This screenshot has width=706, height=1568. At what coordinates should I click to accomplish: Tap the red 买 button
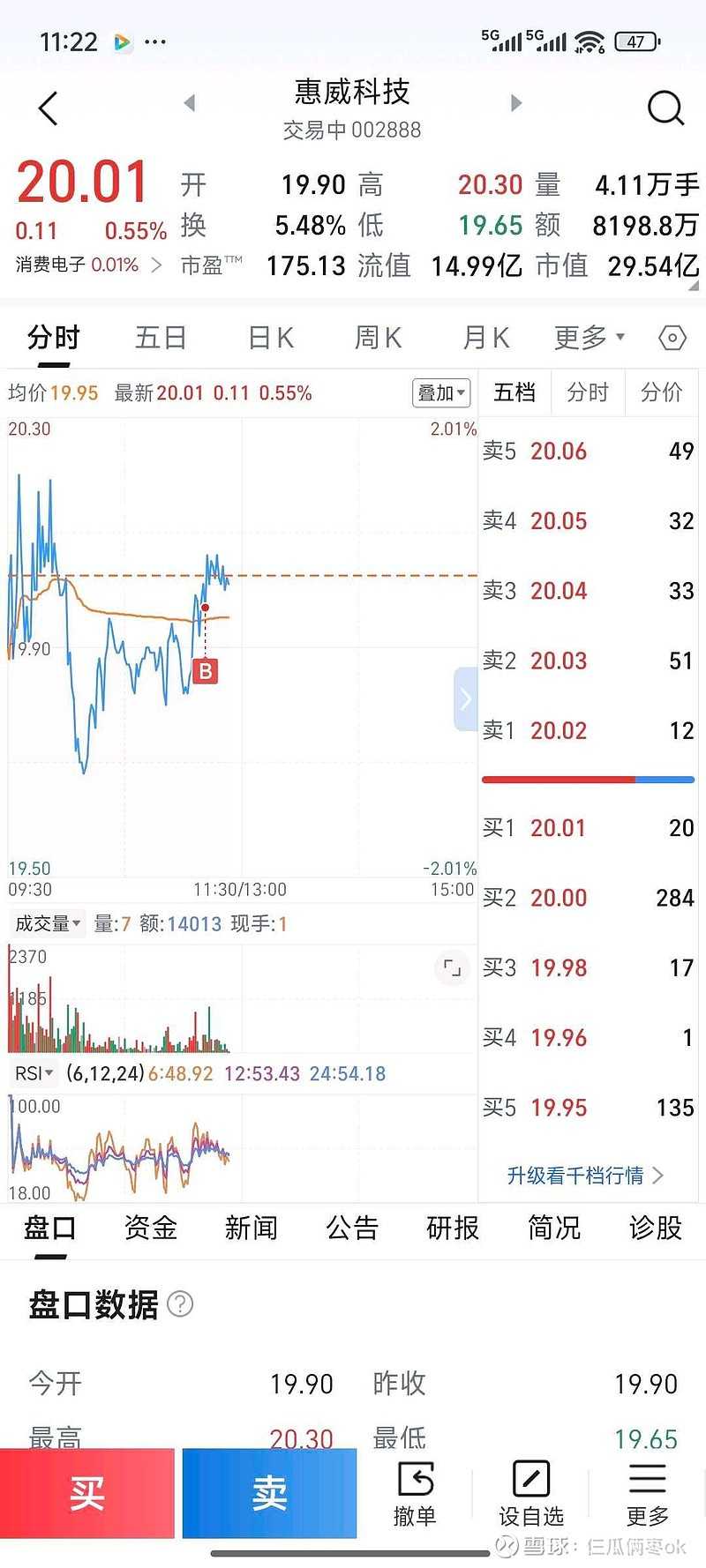pos(87,1494)
